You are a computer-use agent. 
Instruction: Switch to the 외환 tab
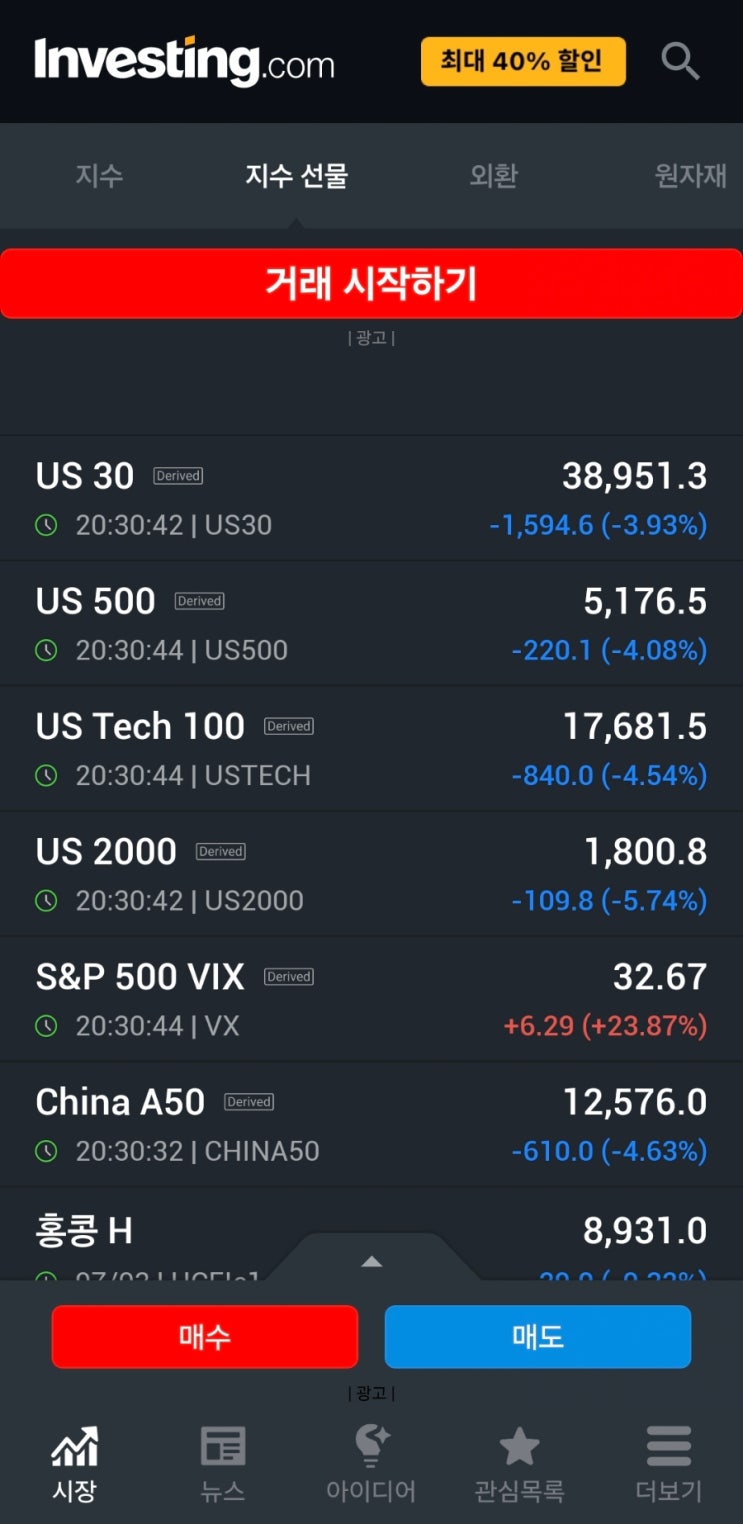point(493,176)
